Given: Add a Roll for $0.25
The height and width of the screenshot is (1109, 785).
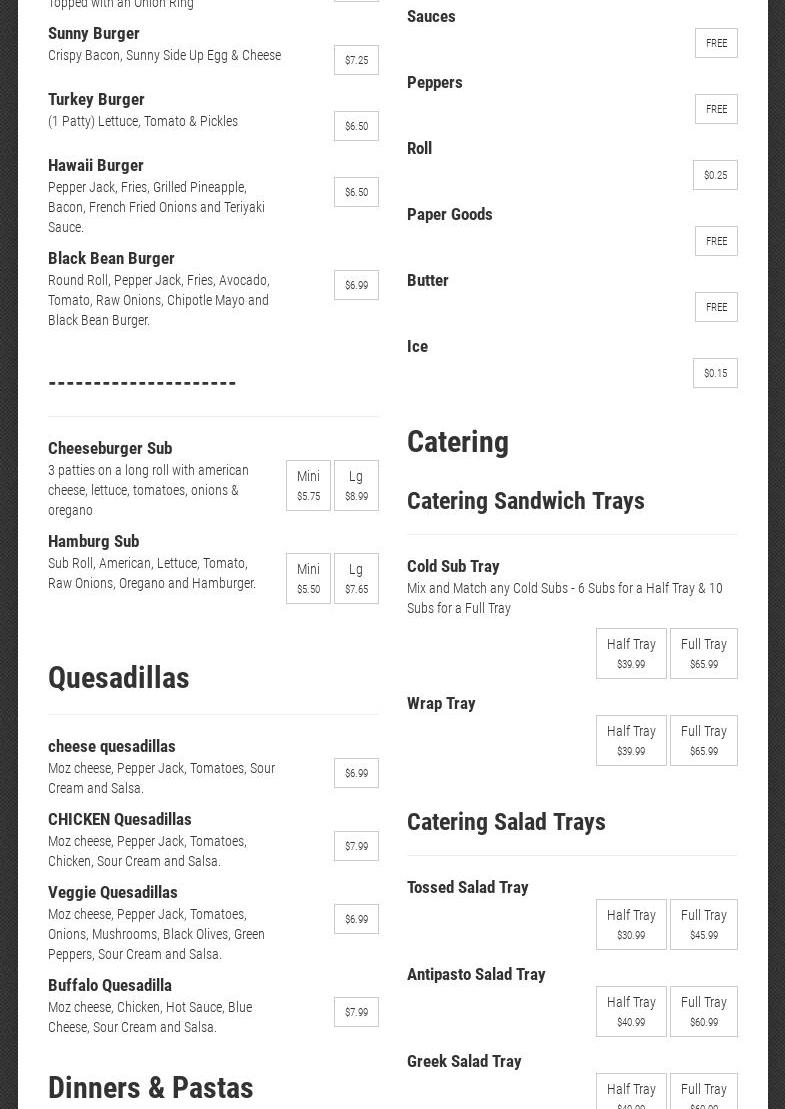Looking at the screenshot, I should (x=715, y=175).
